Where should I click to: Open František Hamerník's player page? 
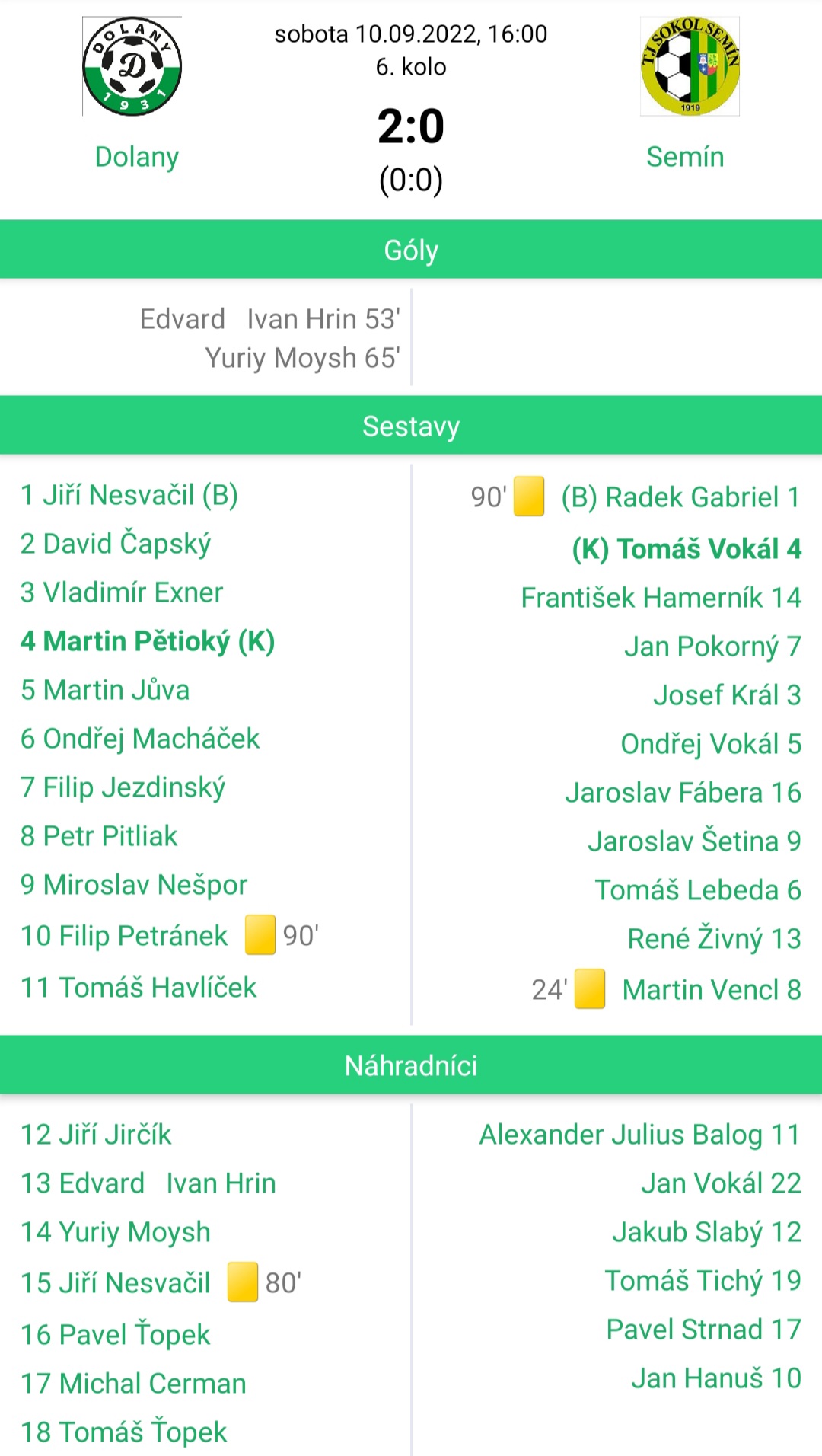tap(661, 598)
